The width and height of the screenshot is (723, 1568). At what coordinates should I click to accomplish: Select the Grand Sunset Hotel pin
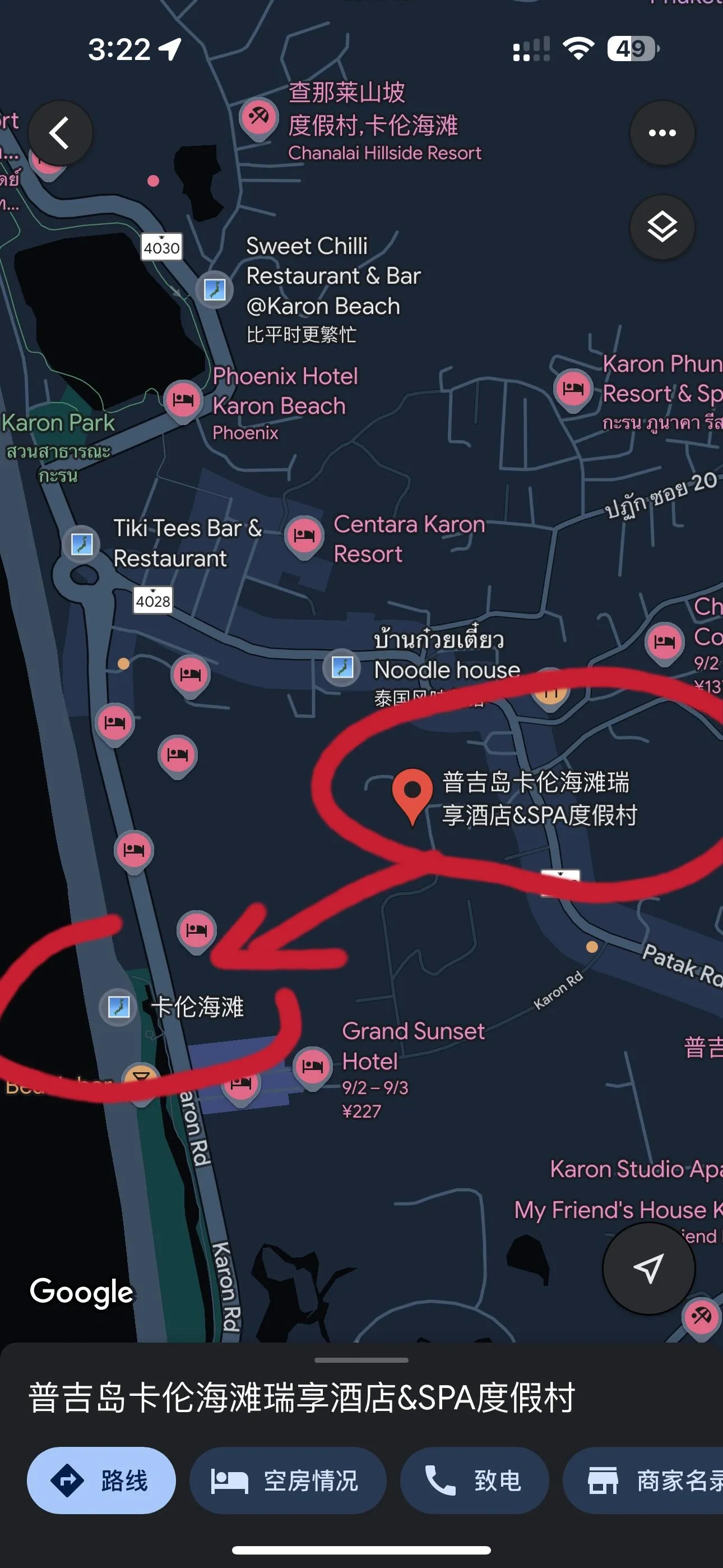(313, 1066)
